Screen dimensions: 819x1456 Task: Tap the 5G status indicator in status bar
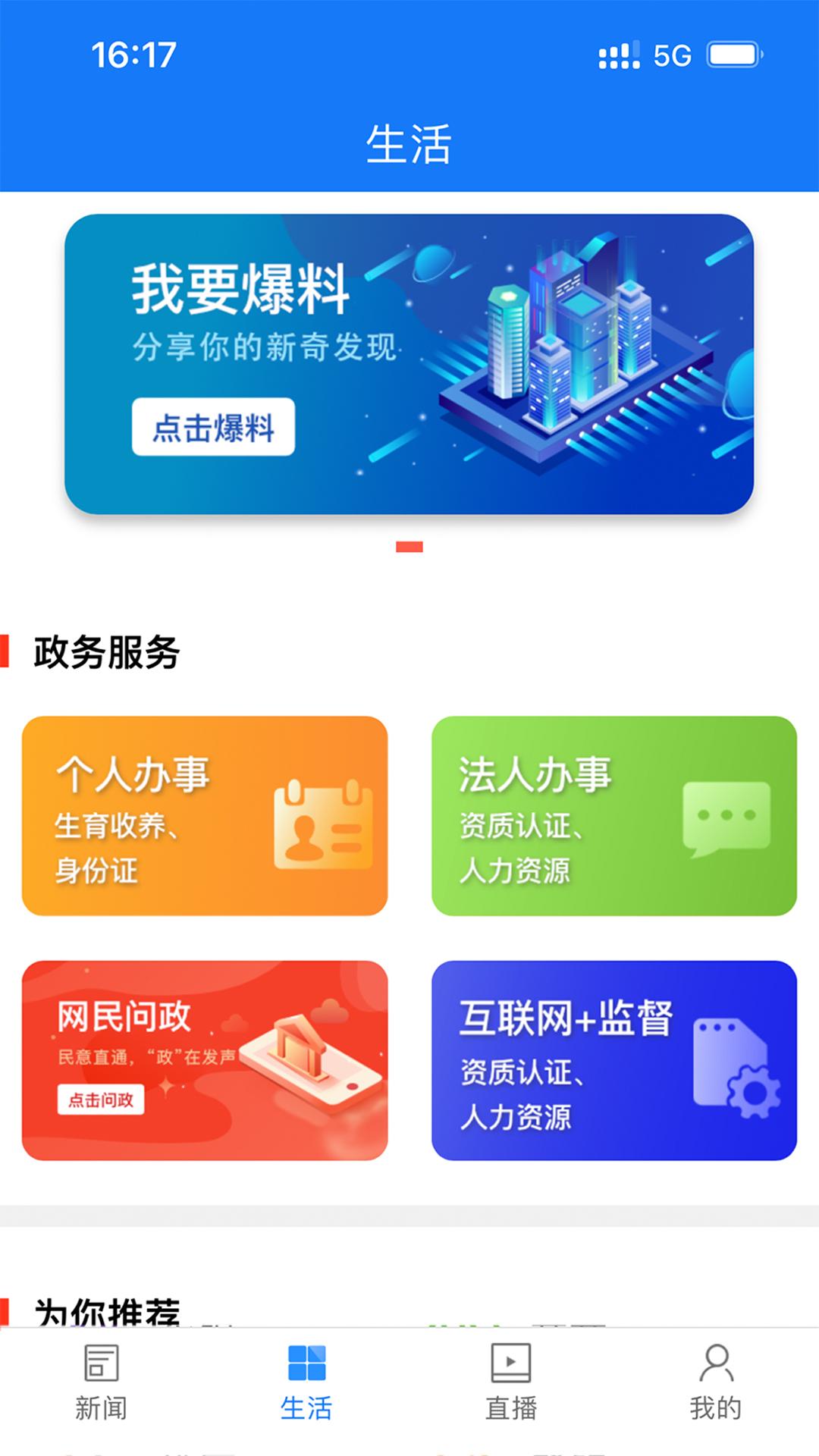coord(673,53)
